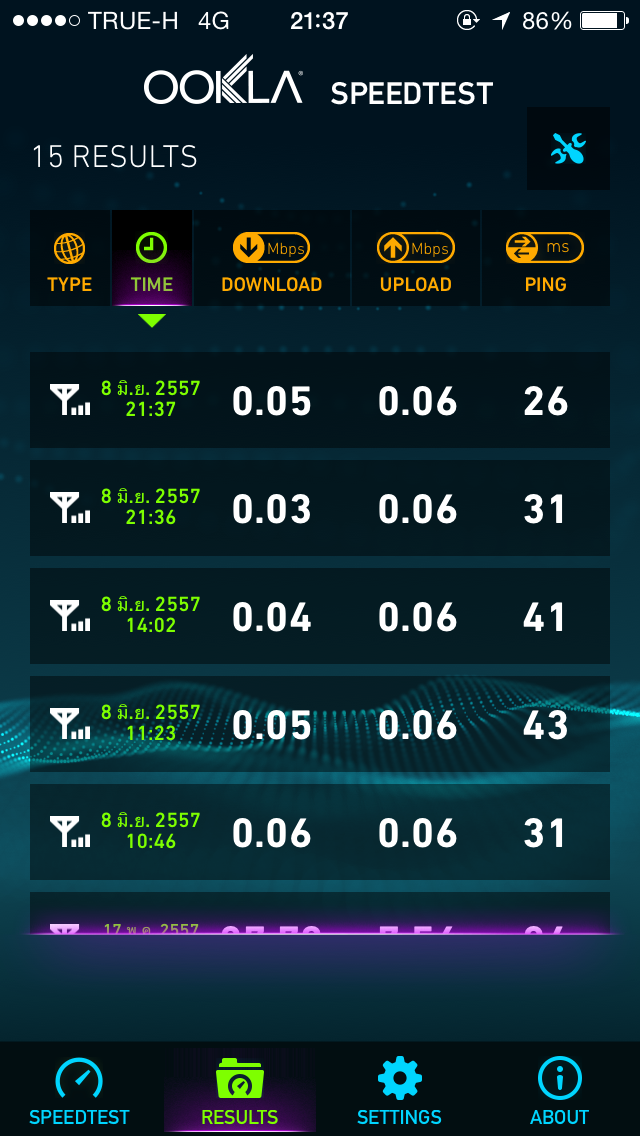Open the result from 11:23
640x1136 pixels.
click(320, 724)
